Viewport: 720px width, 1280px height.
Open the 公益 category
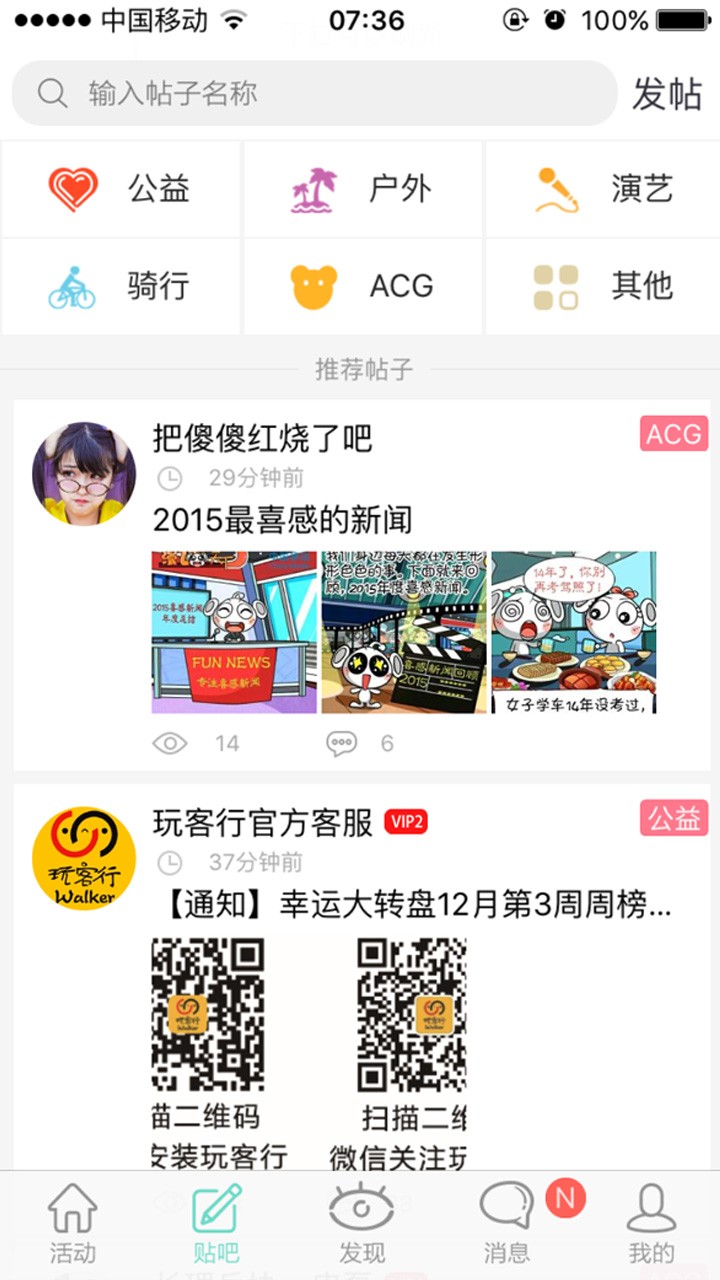[x=121, y=189]
